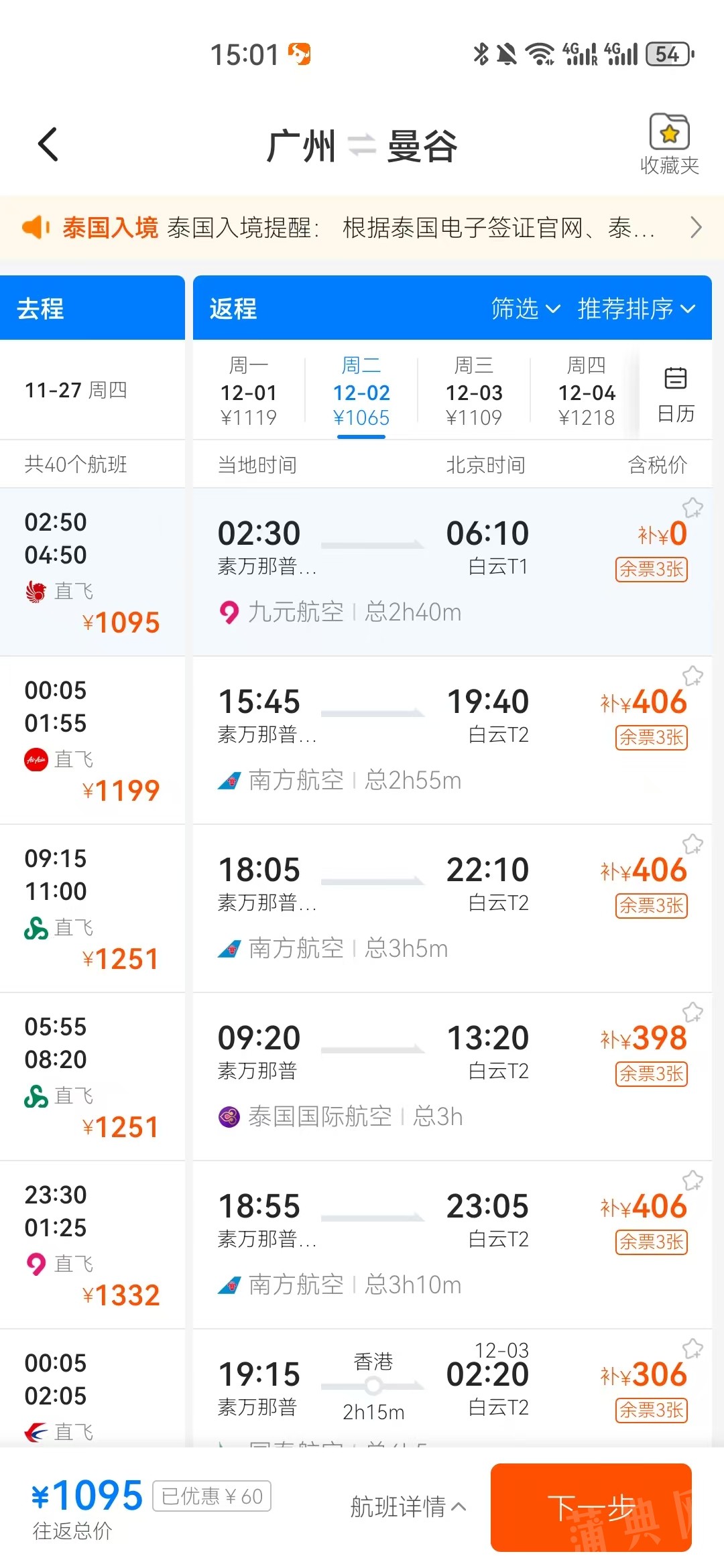
Task: Click the megaphone icon on the 泰国入境 notice
Action: pos(35,228)
